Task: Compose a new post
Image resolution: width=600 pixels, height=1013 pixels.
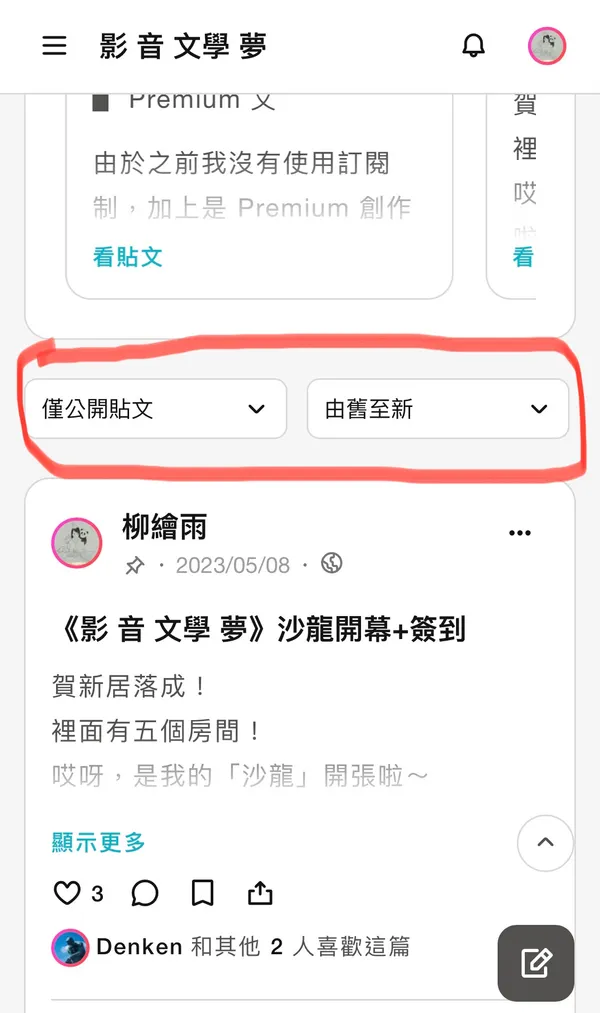Action: (x=536, y=963)
